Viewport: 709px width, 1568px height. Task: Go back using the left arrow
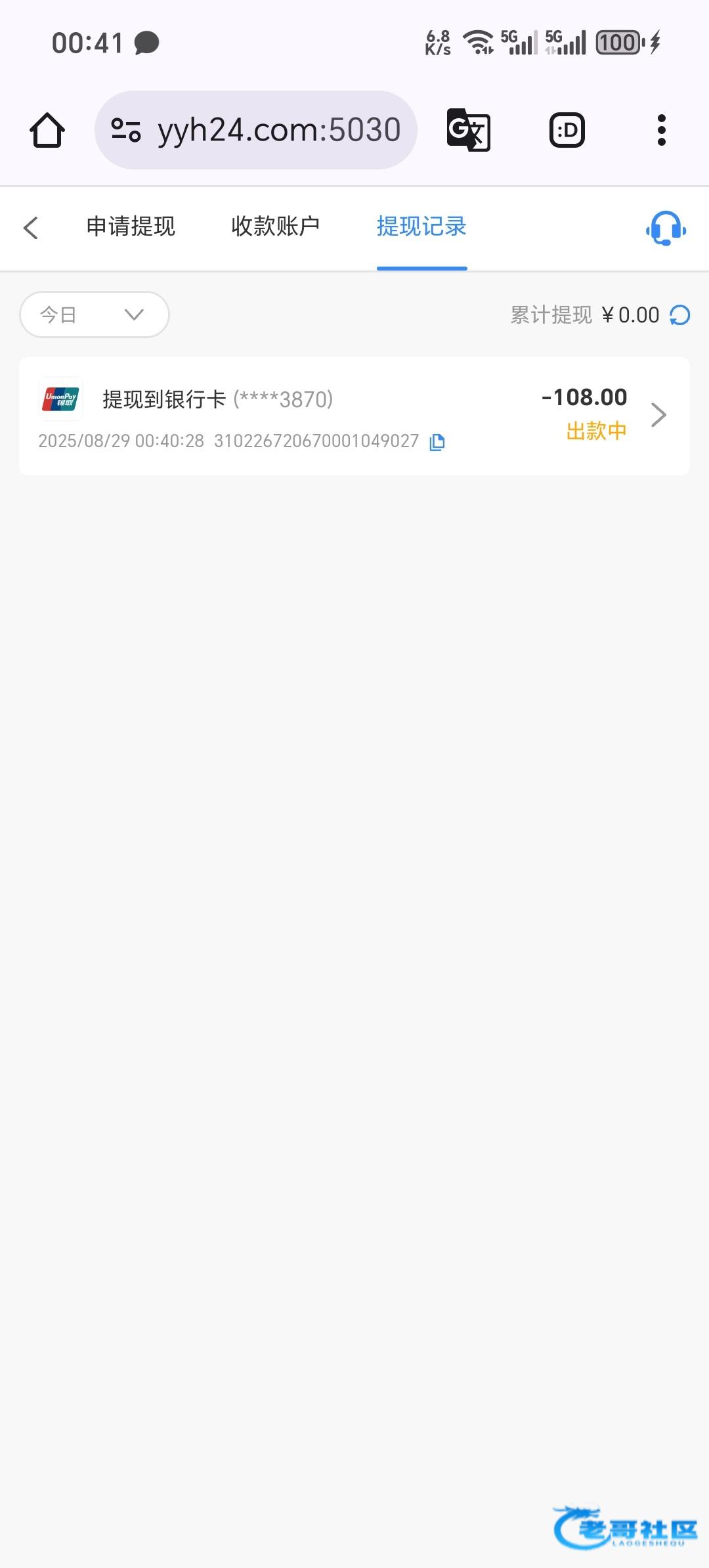pyautogui.click(x=31, y=228)
